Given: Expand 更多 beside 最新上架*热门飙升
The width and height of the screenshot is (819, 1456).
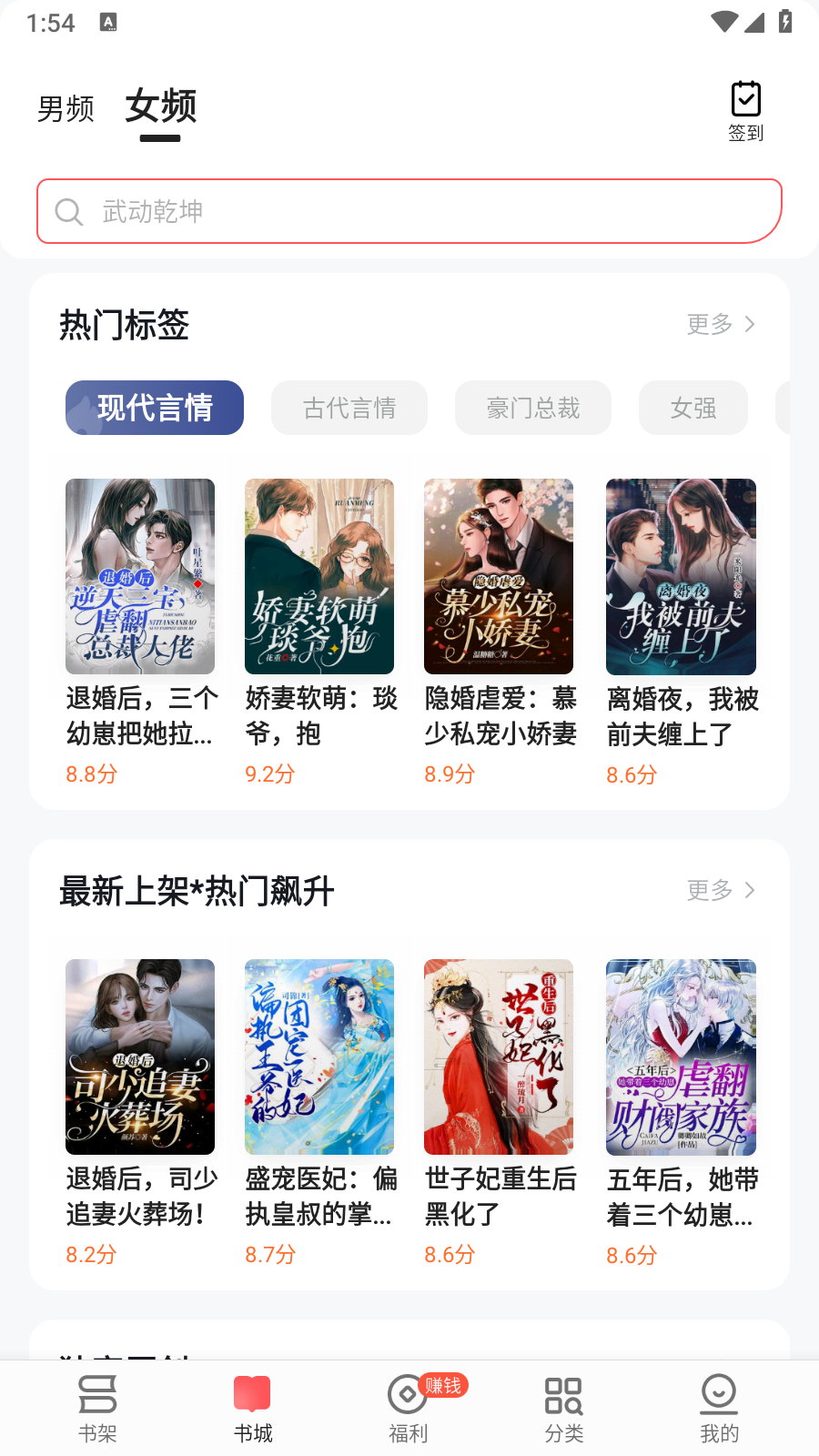Looking at the screenshot, I should [721, 891].
